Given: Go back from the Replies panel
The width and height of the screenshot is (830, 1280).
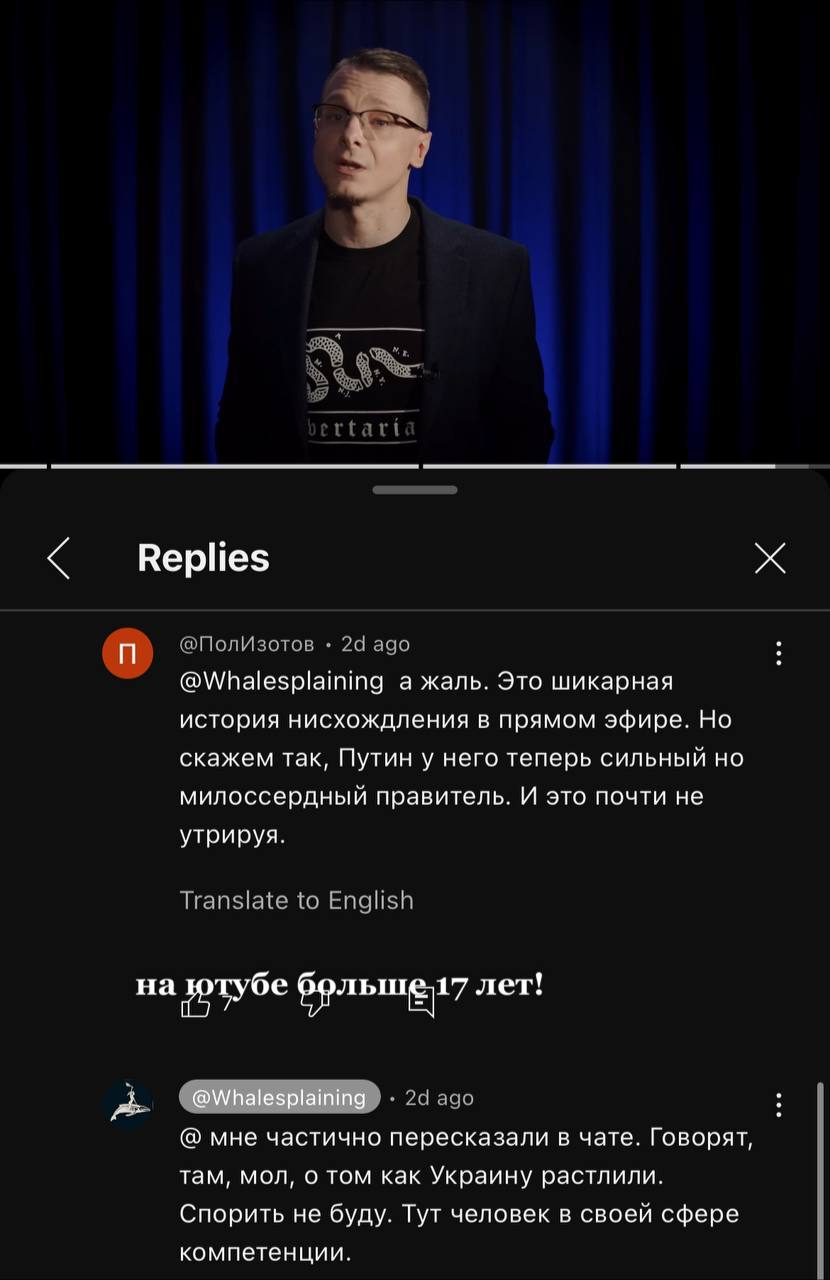Looking at the screenshot, I should 59,558.
